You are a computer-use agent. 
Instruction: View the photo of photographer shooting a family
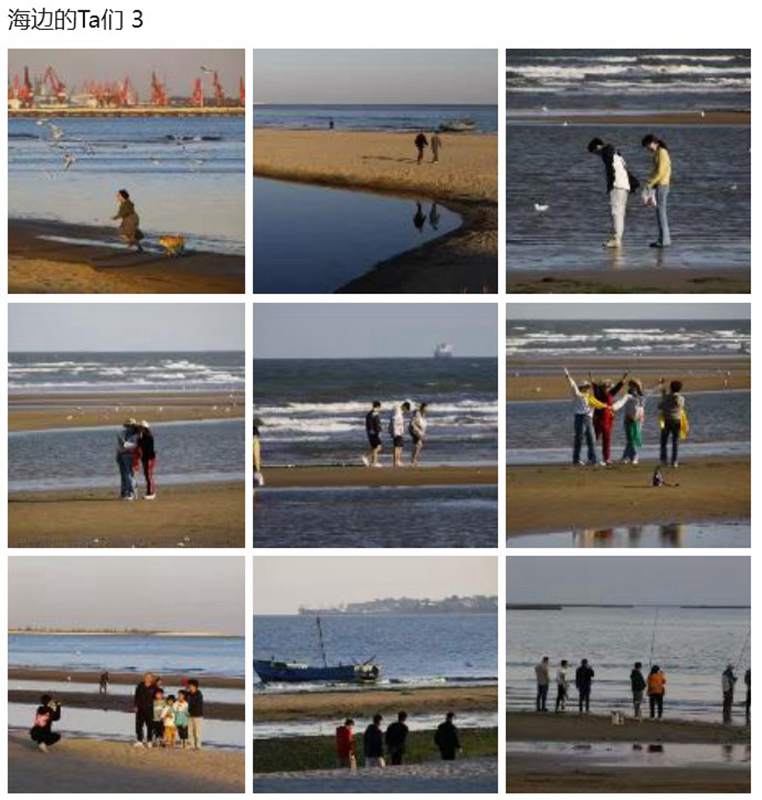click(x=126, y=675)
